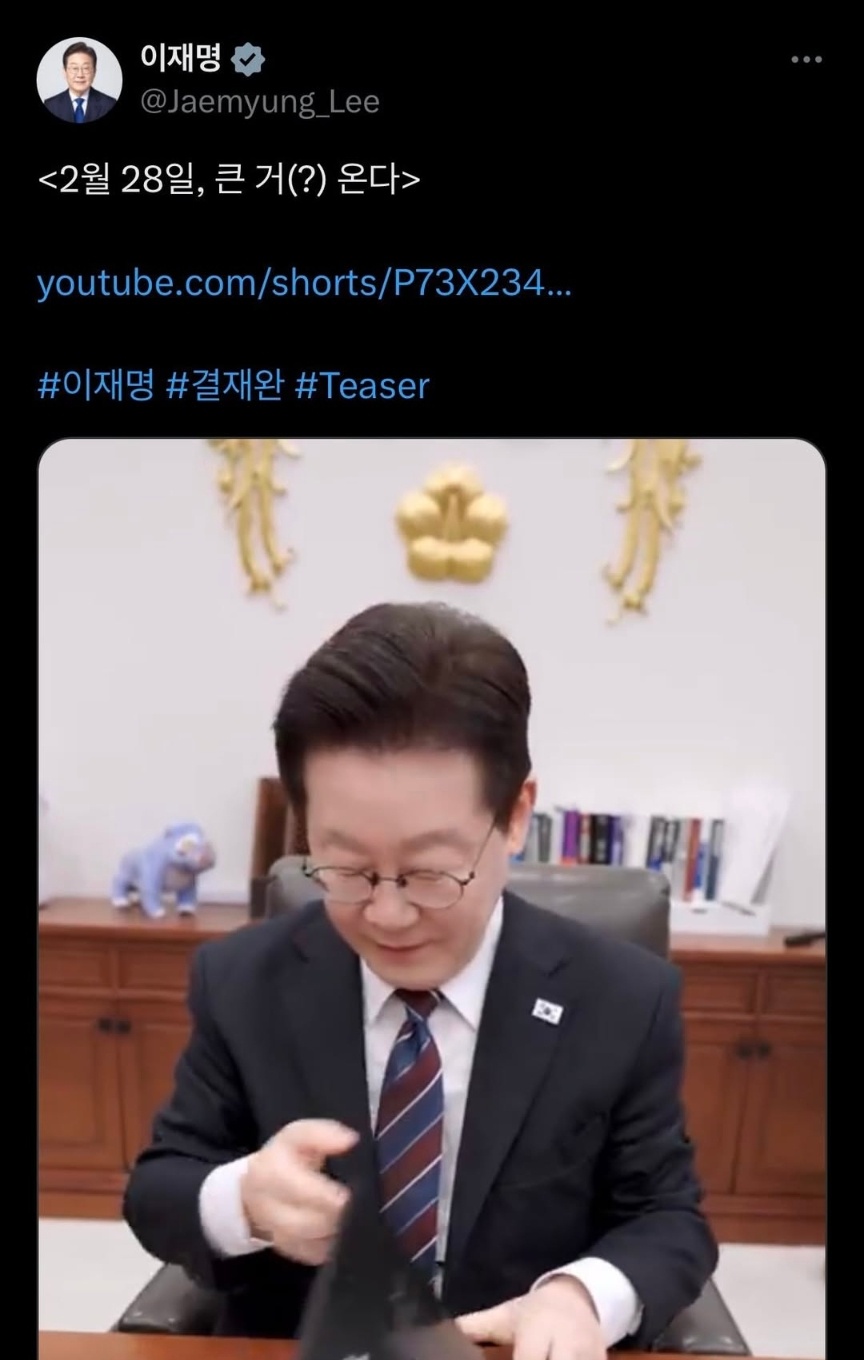Open the profile picture of the post author
864x1360 pixels.
click(x=79, y=80)
